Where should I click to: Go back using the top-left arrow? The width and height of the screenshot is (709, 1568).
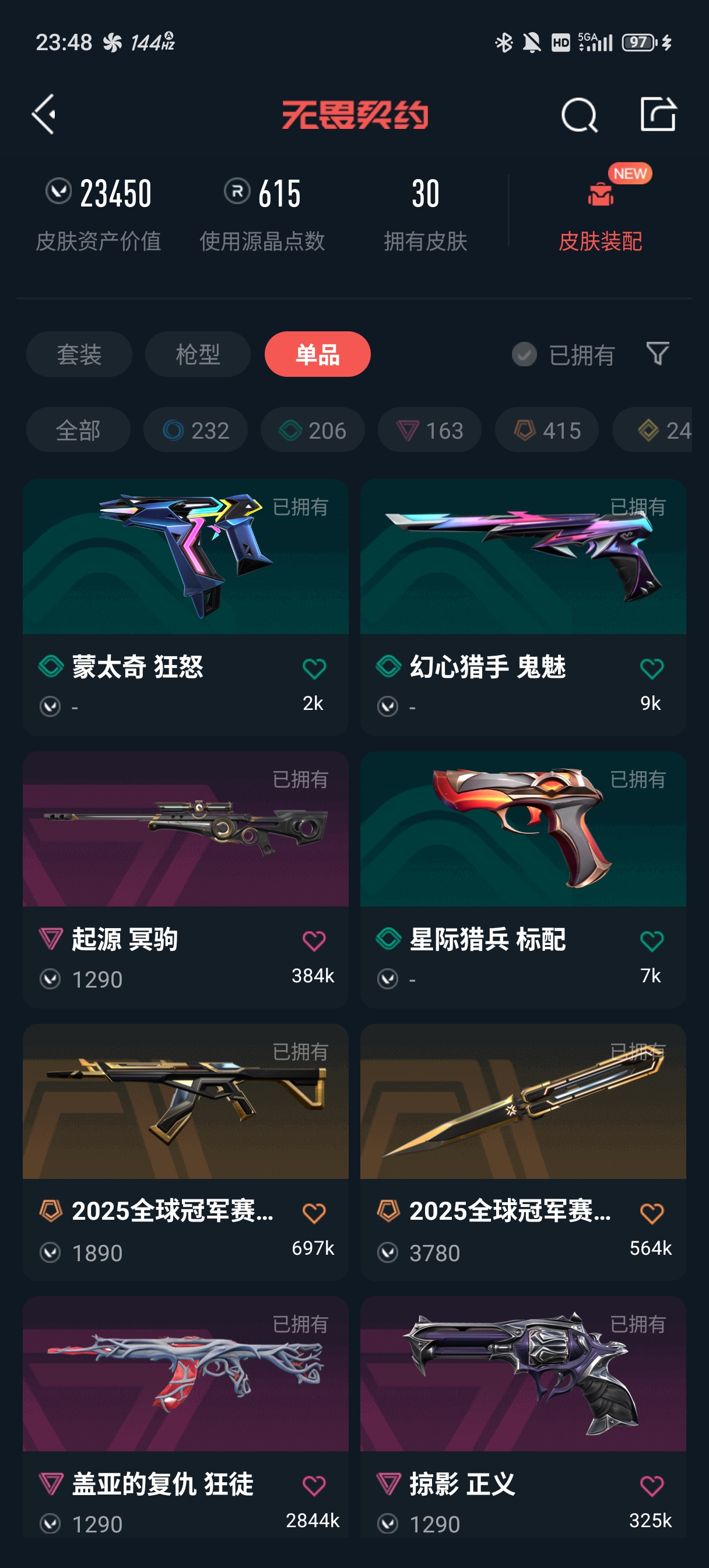click(x=44, y=114)
